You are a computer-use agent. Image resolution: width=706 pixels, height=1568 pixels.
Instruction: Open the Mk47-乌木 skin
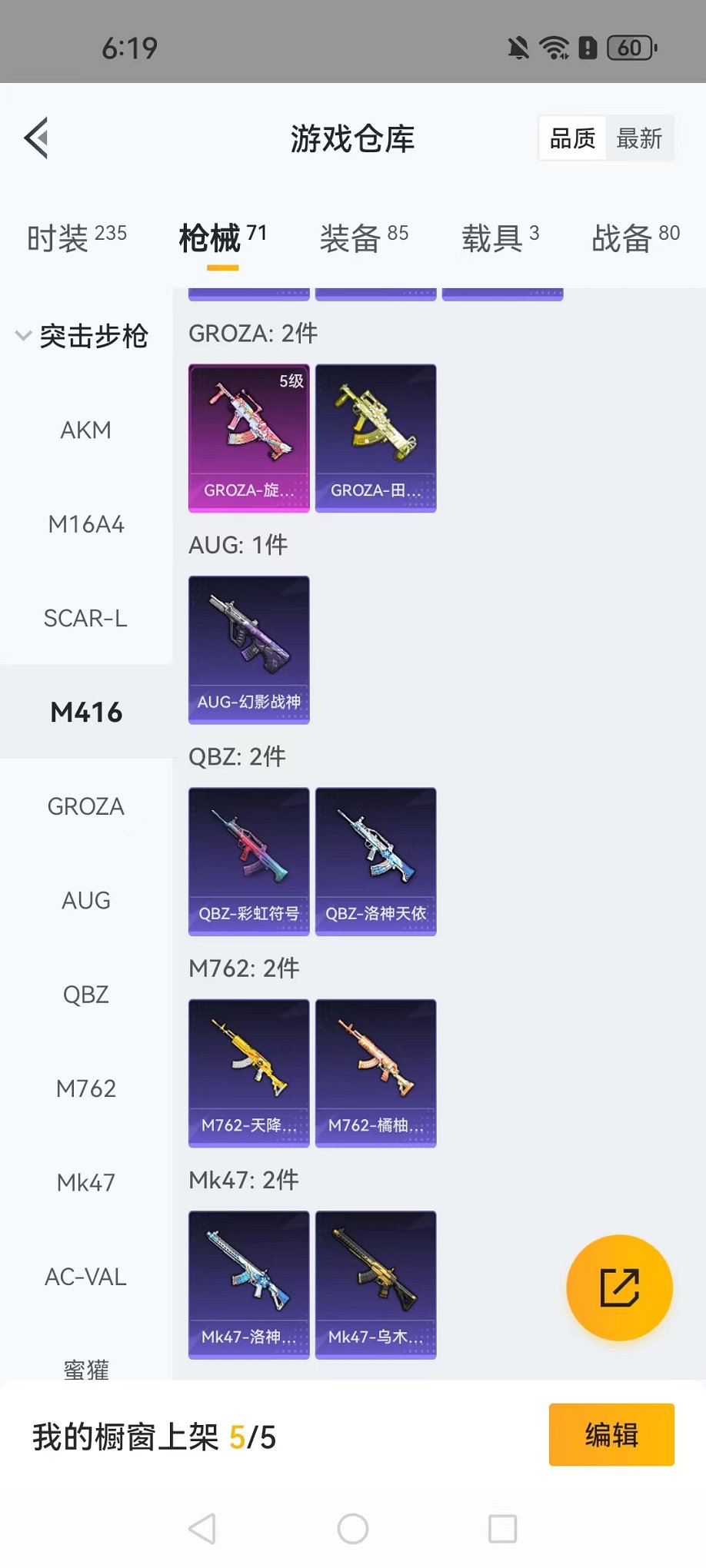pos(376,1284)
